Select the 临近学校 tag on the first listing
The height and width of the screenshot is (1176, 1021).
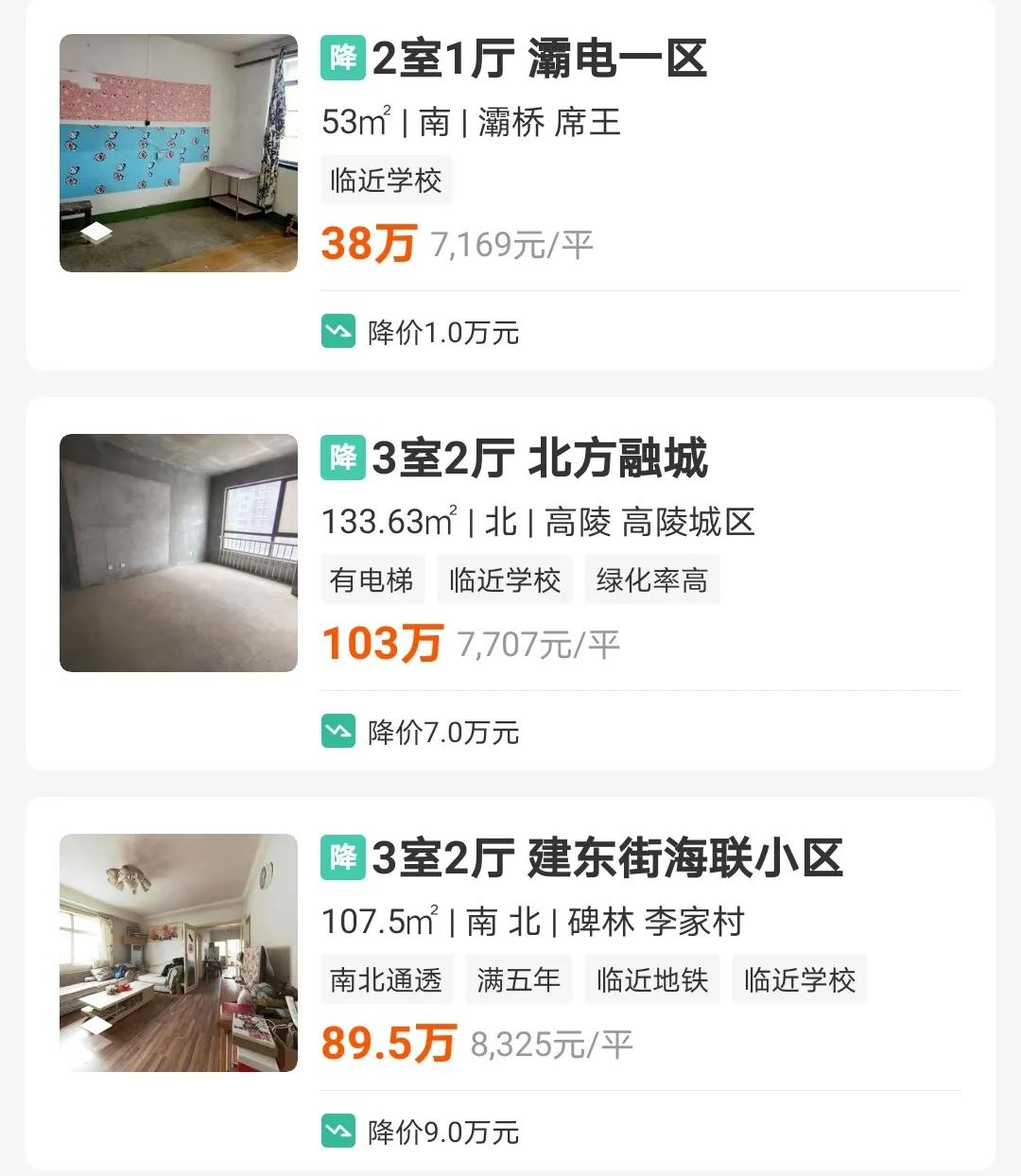(x=387, y=180)
